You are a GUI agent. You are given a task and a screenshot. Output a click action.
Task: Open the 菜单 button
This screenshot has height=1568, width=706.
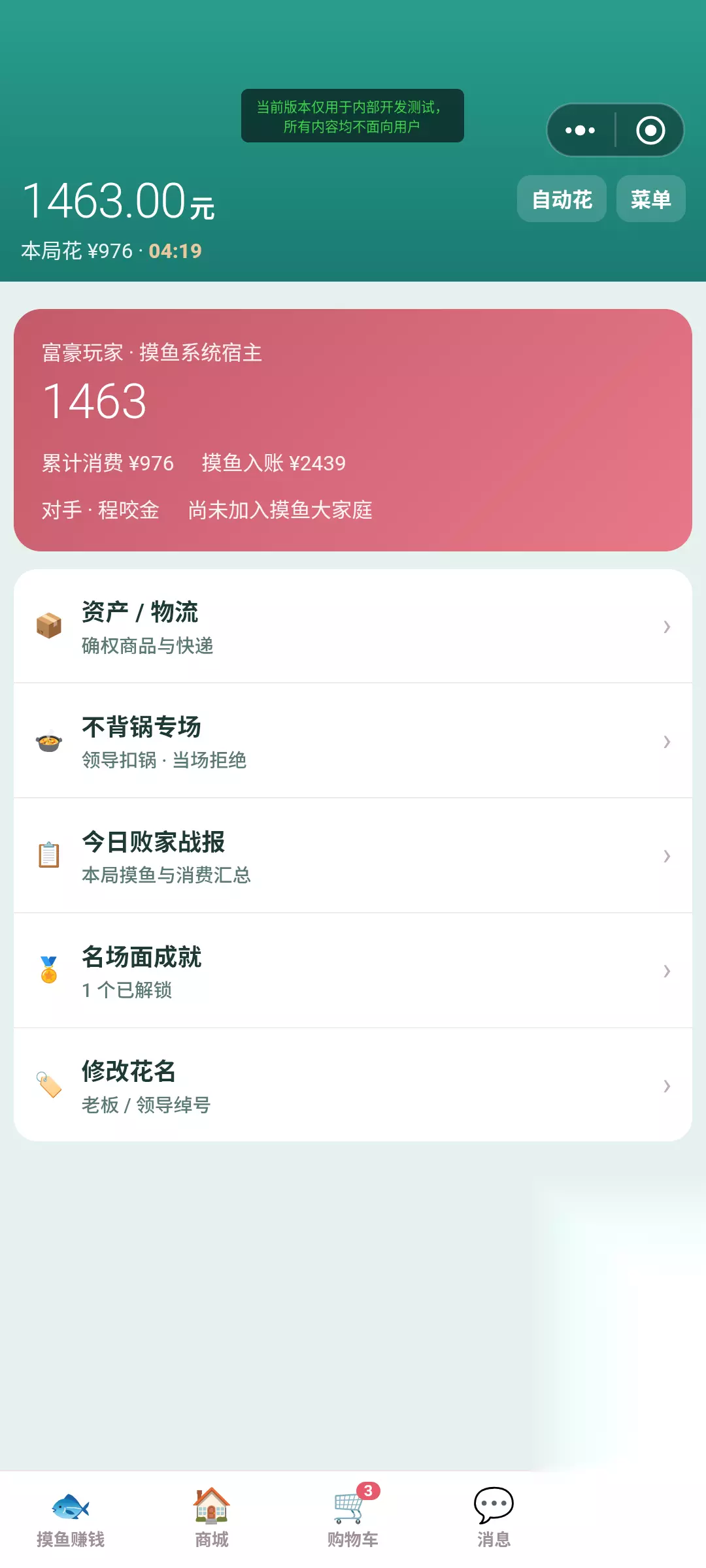pos(650,199)
